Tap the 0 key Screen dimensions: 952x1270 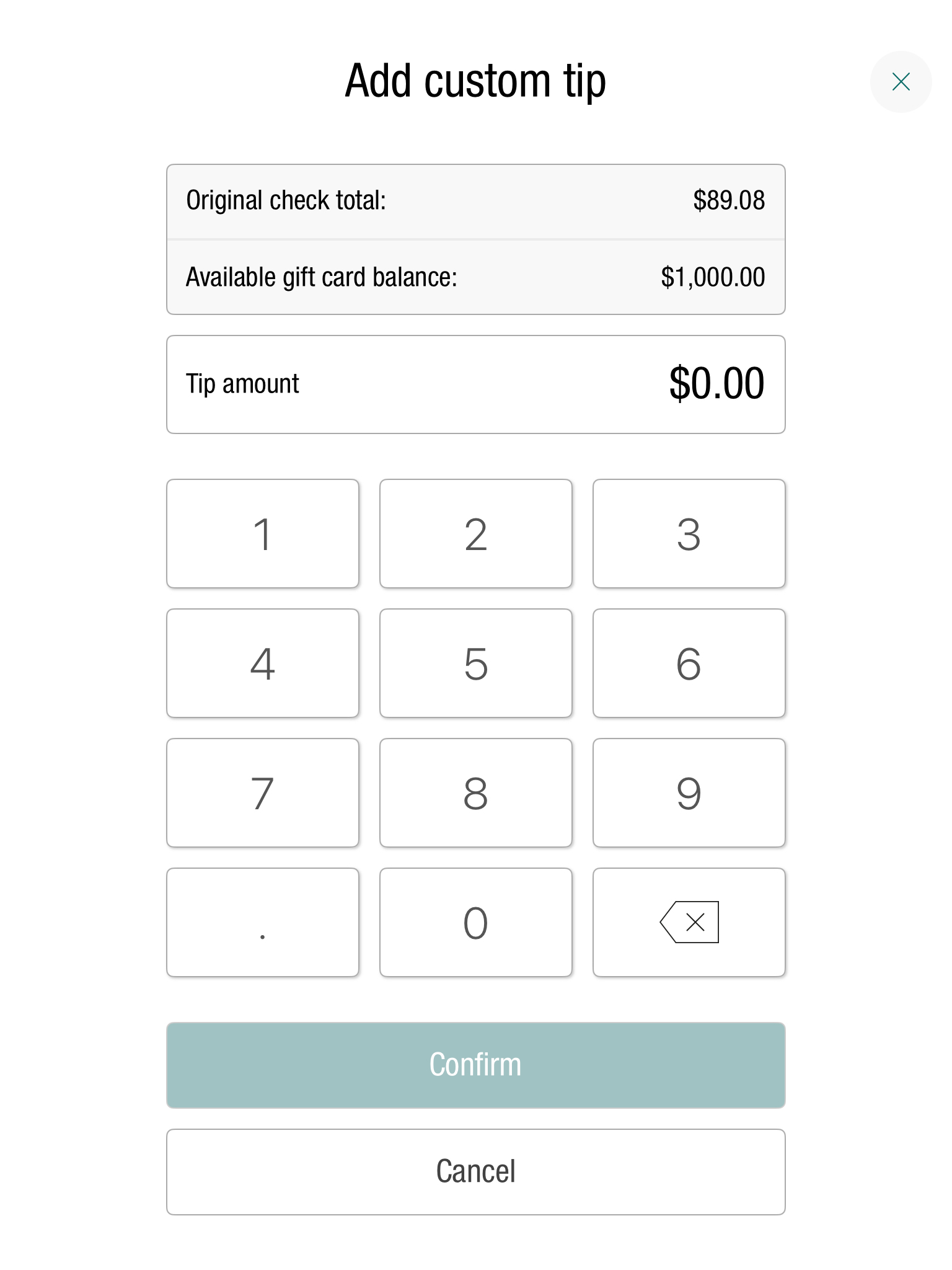point(475,922)
